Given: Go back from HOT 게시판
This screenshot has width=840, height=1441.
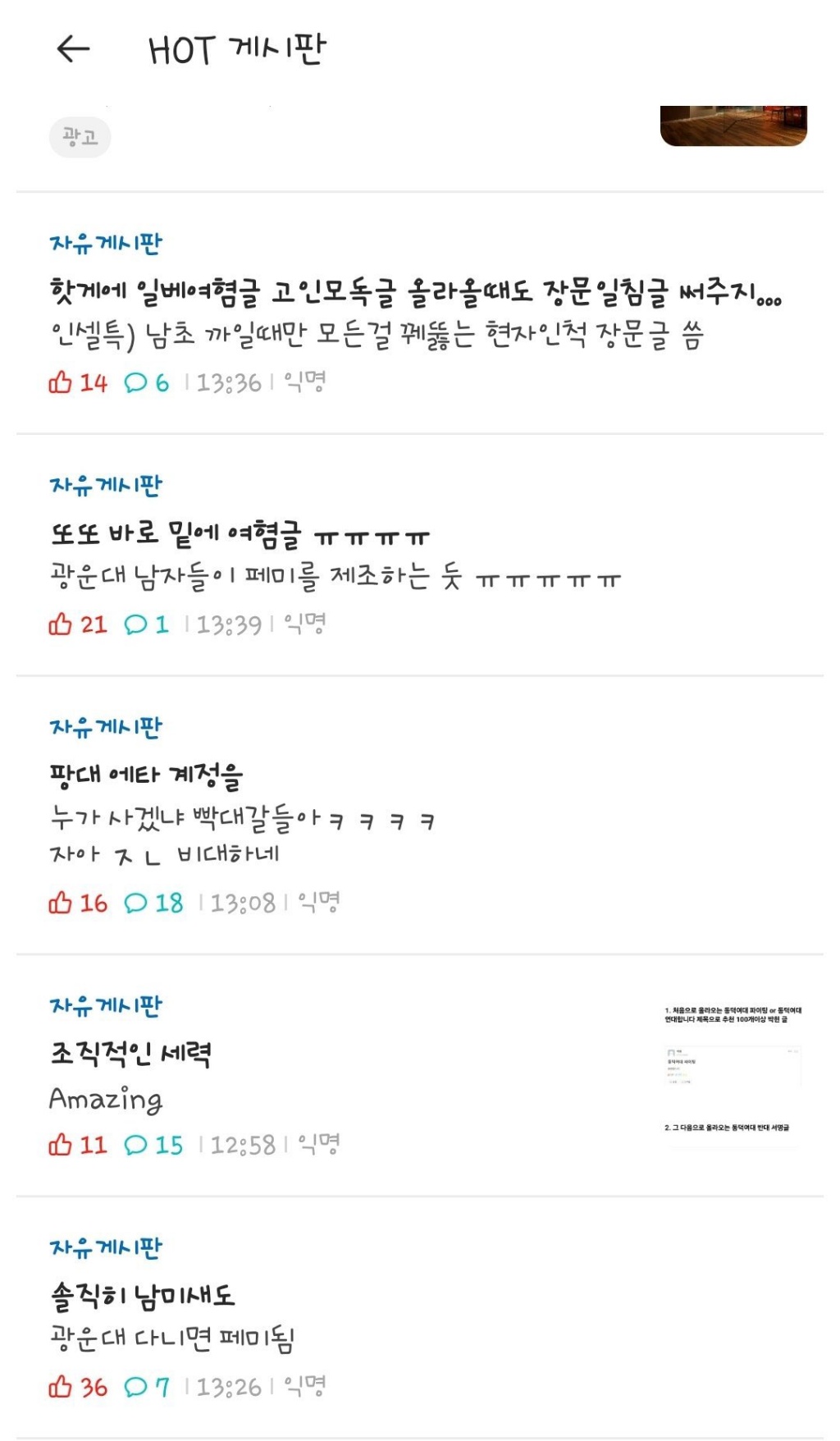Looking at the screenshot, I should [x=73, y=49].
